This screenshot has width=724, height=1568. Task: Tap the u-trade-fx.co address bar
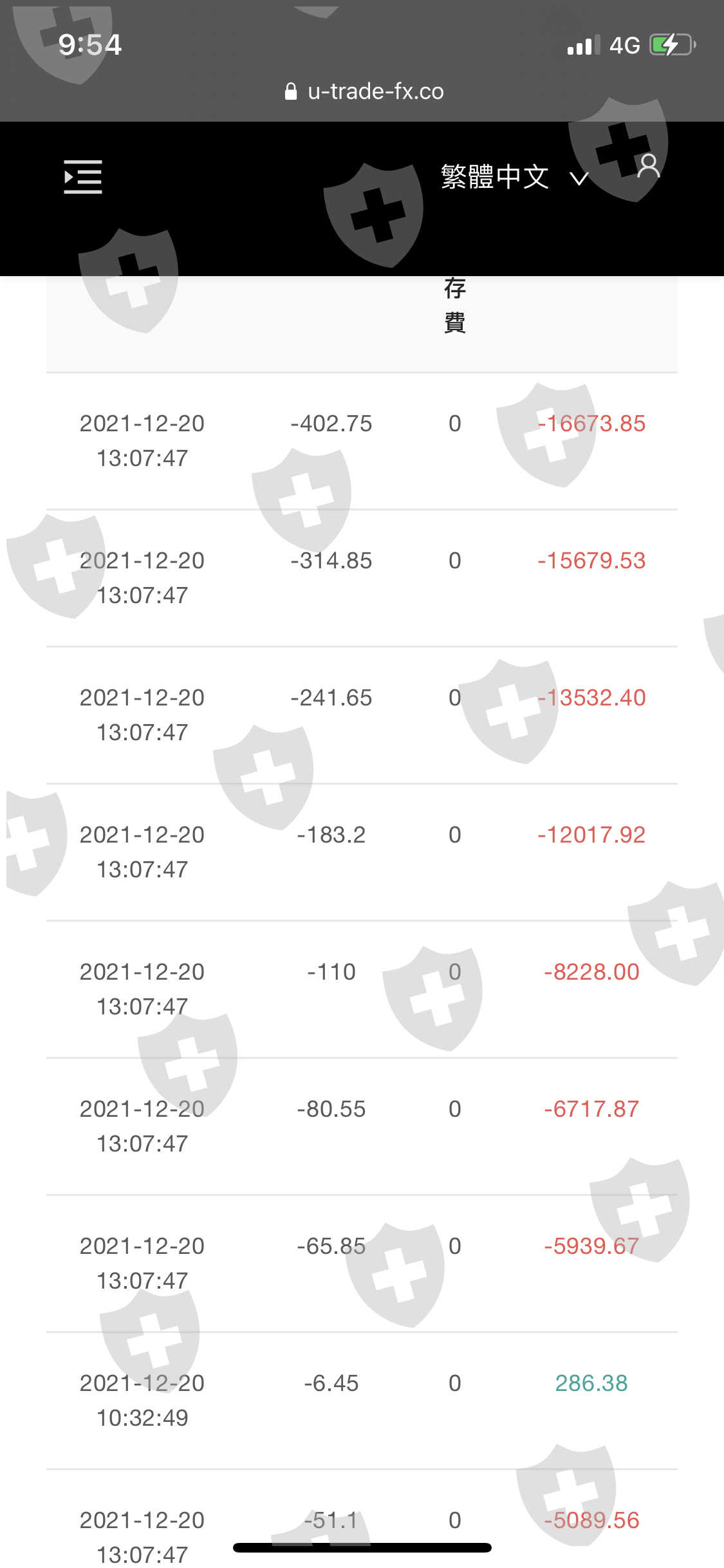click(x=364, y=91)
